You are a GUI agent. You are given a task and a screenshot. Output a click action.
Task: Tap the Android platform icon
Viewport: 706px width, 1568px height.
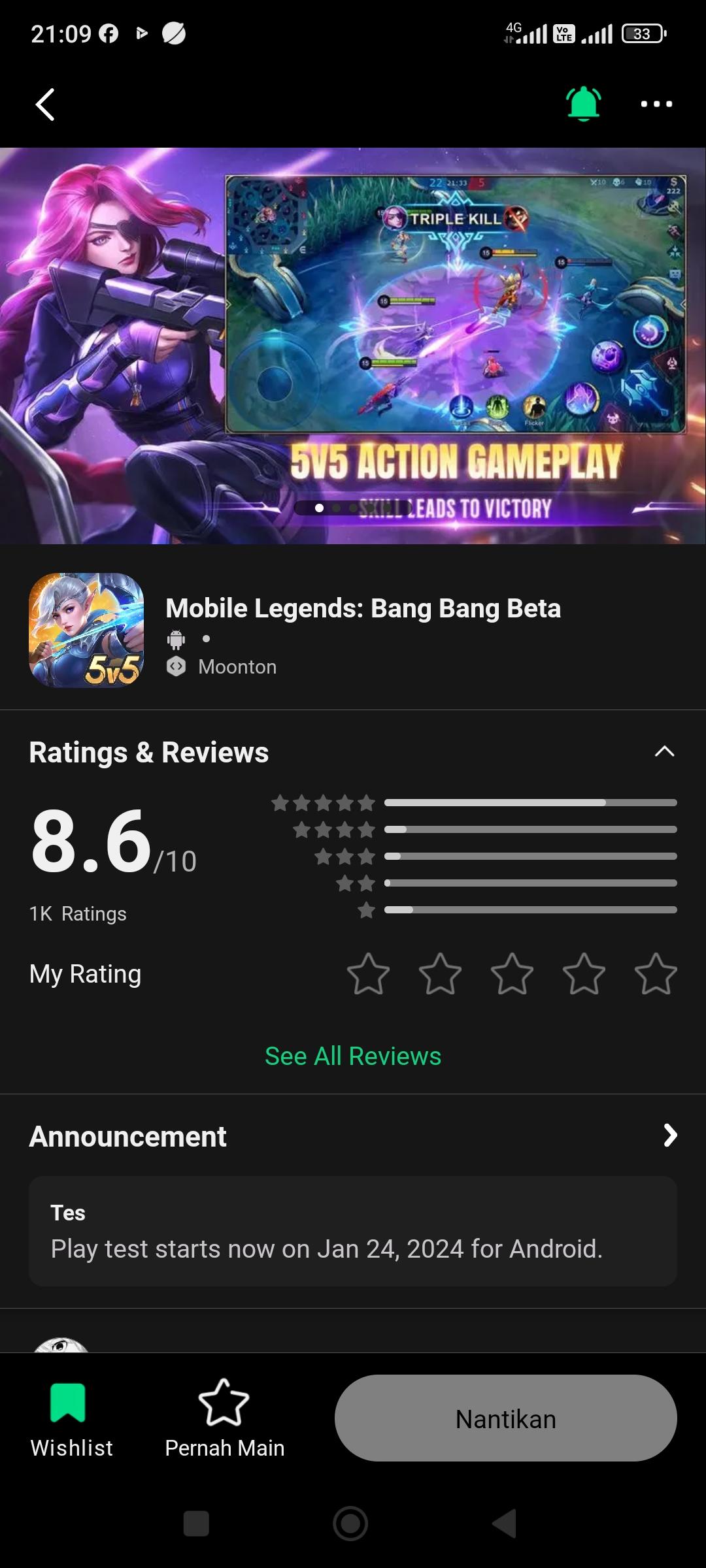[175, 639]
